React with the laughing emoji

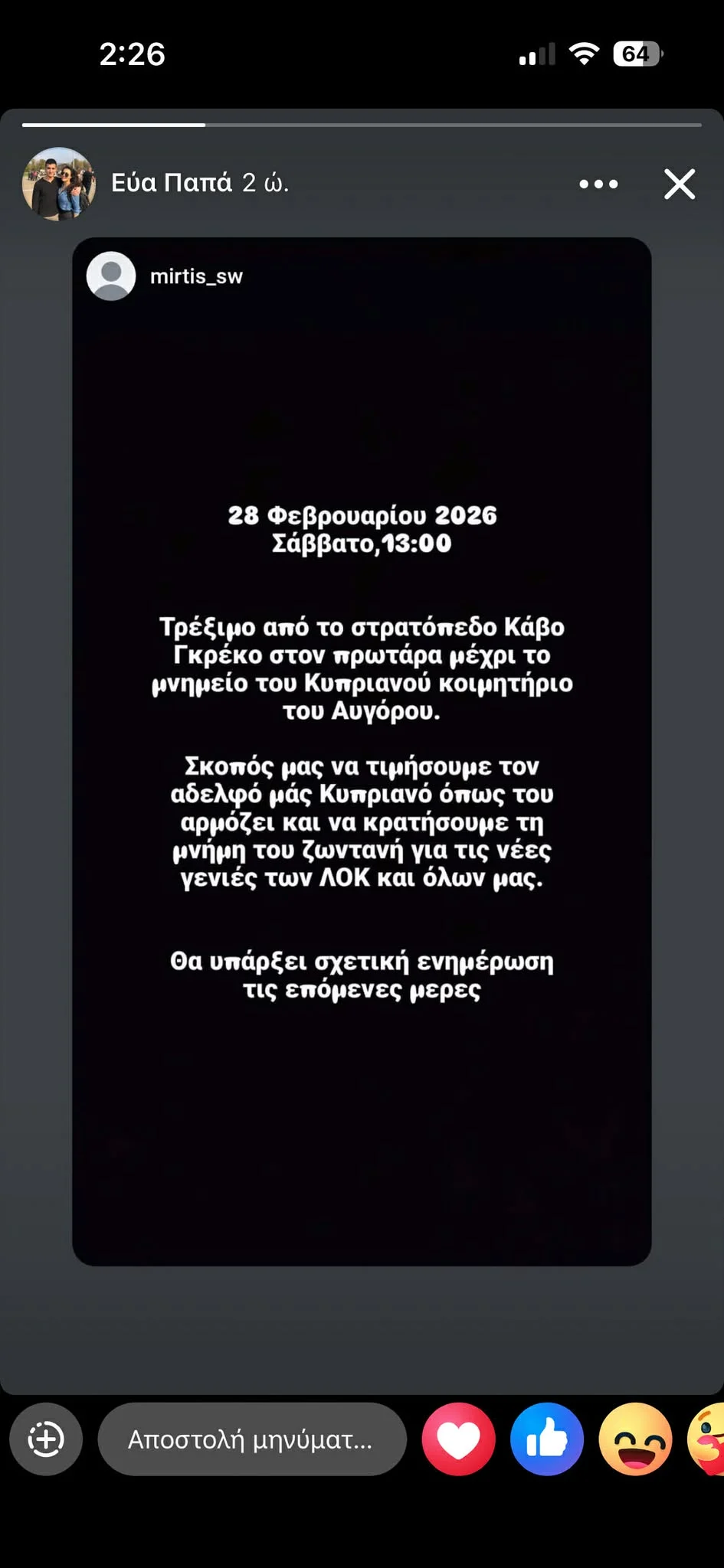(x=635, y=1439)
